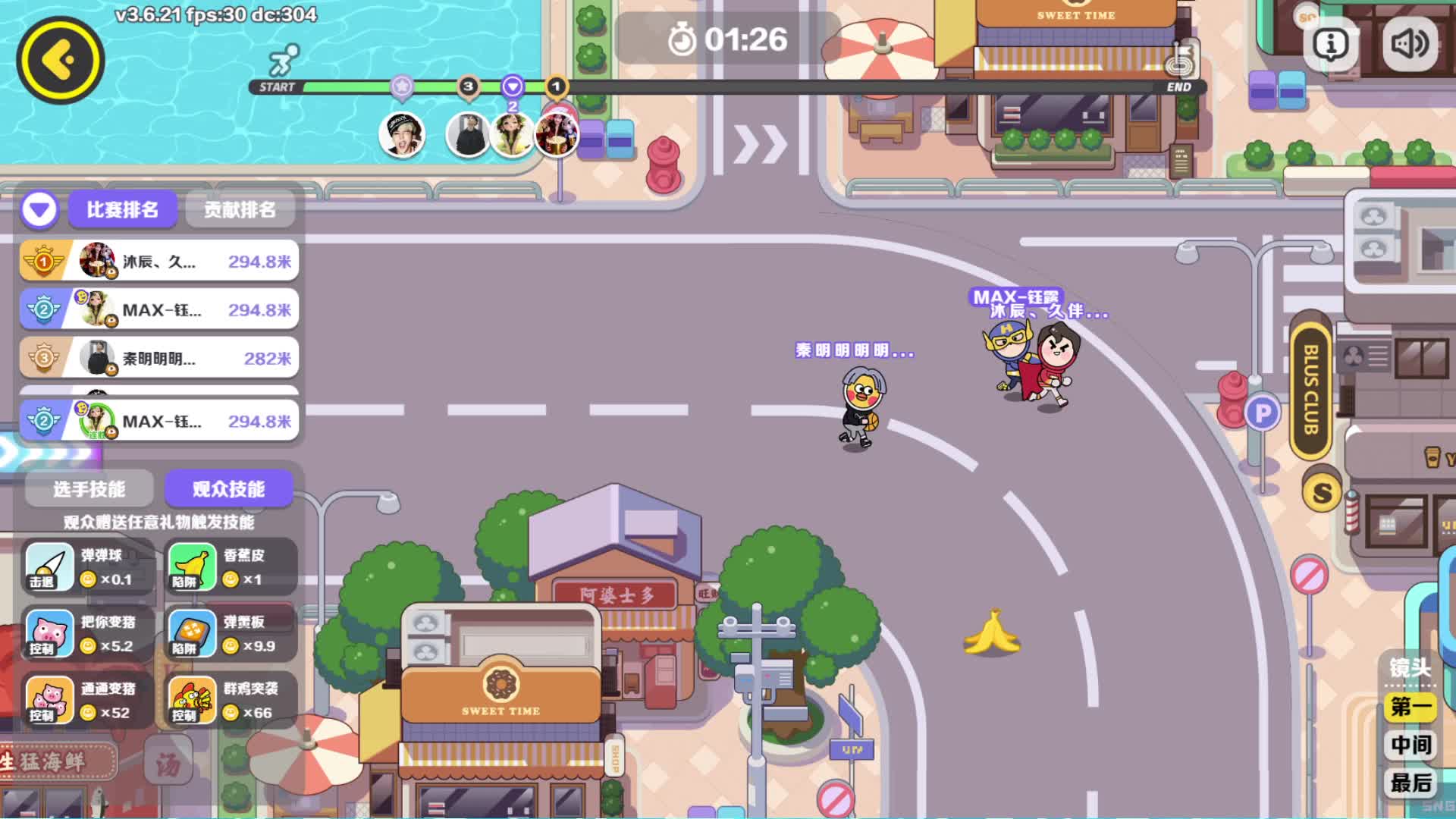Mute the game sound
This screenshot has height=819, width=1456.
1410,45
